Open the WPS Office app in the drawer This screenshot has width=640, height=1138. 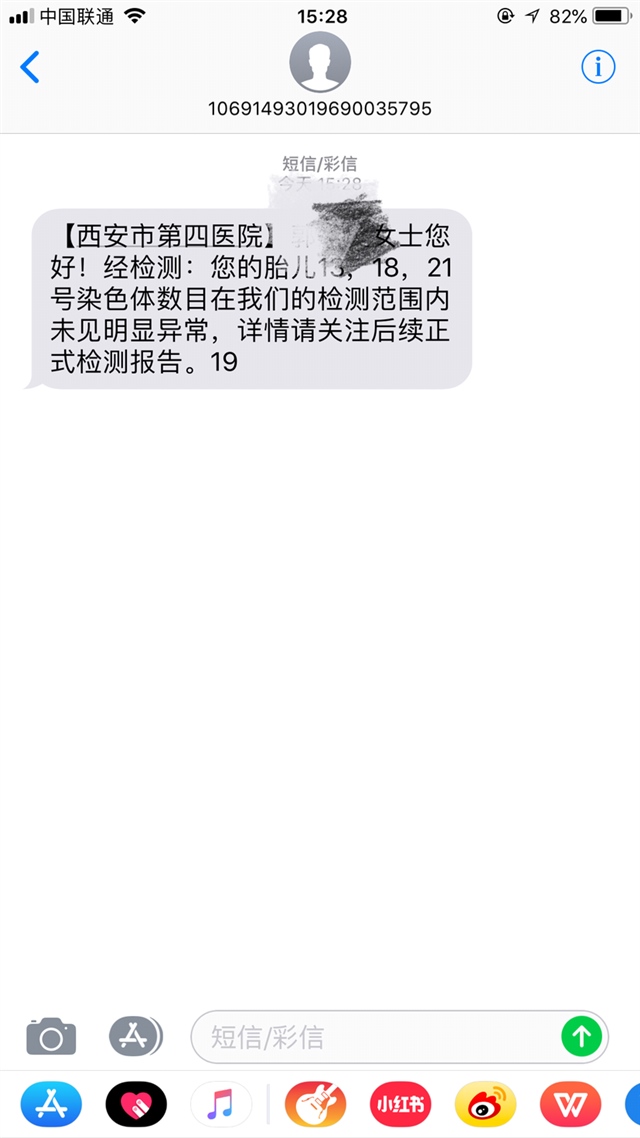point(570,1105)
